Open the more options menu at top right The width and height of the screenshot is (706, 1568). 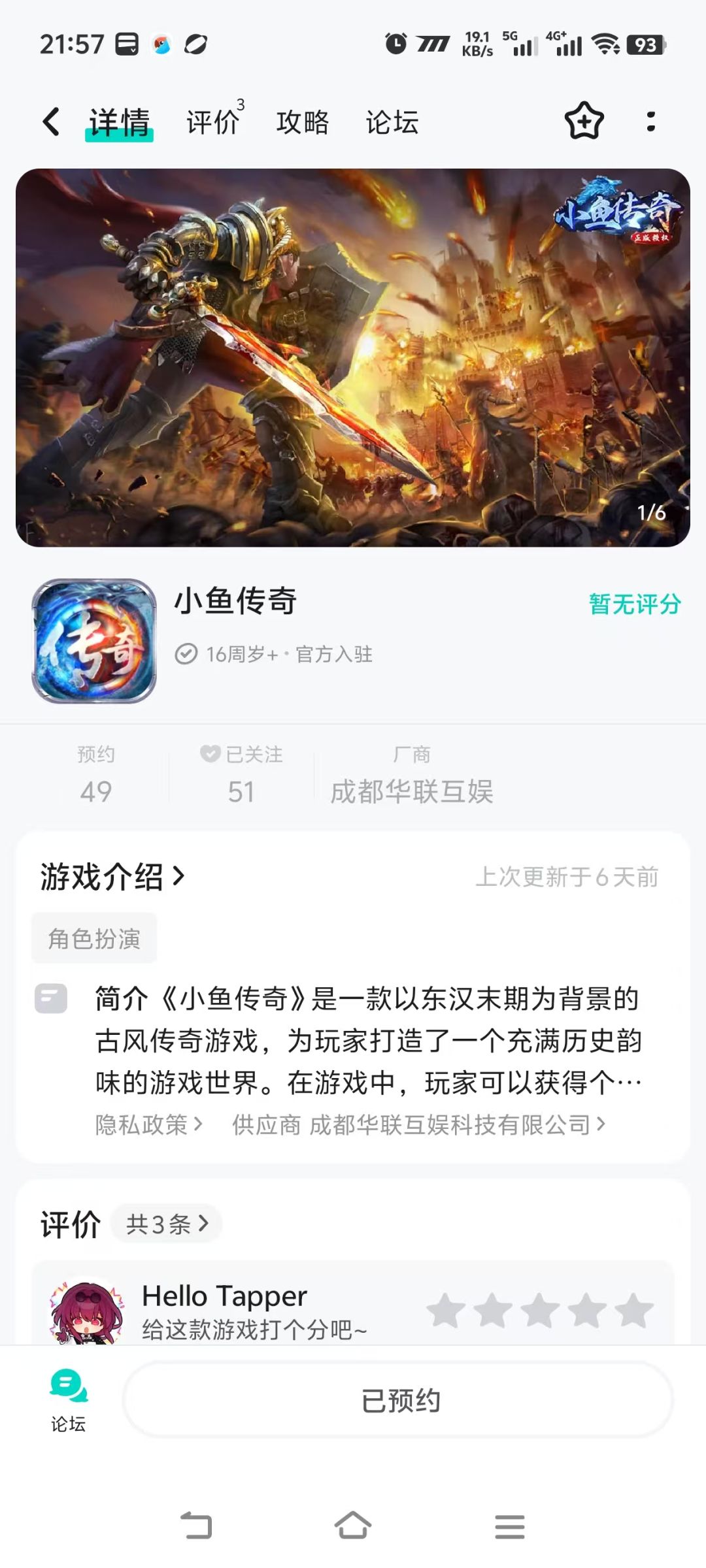pyautogui.click(x=651, y=122)
